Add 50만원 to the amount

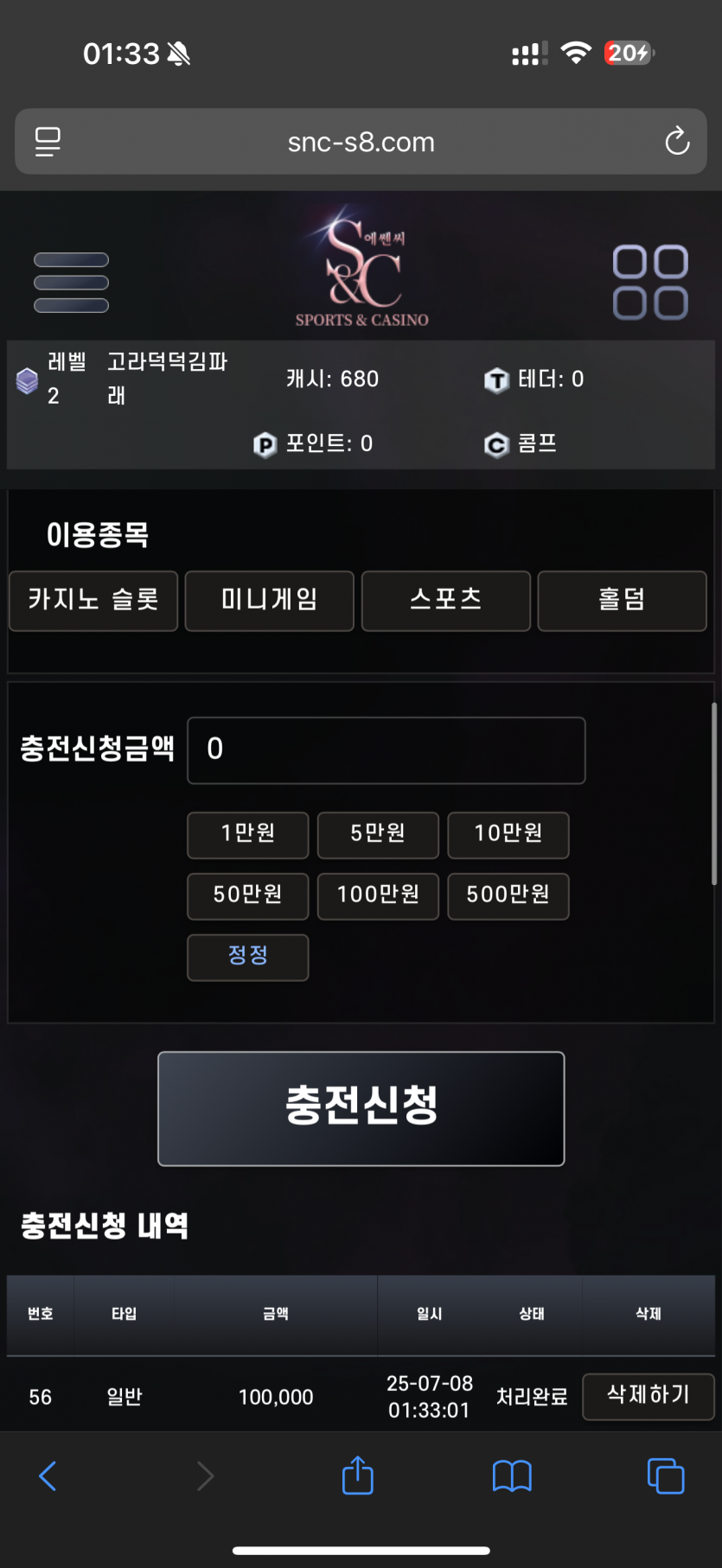248,896
